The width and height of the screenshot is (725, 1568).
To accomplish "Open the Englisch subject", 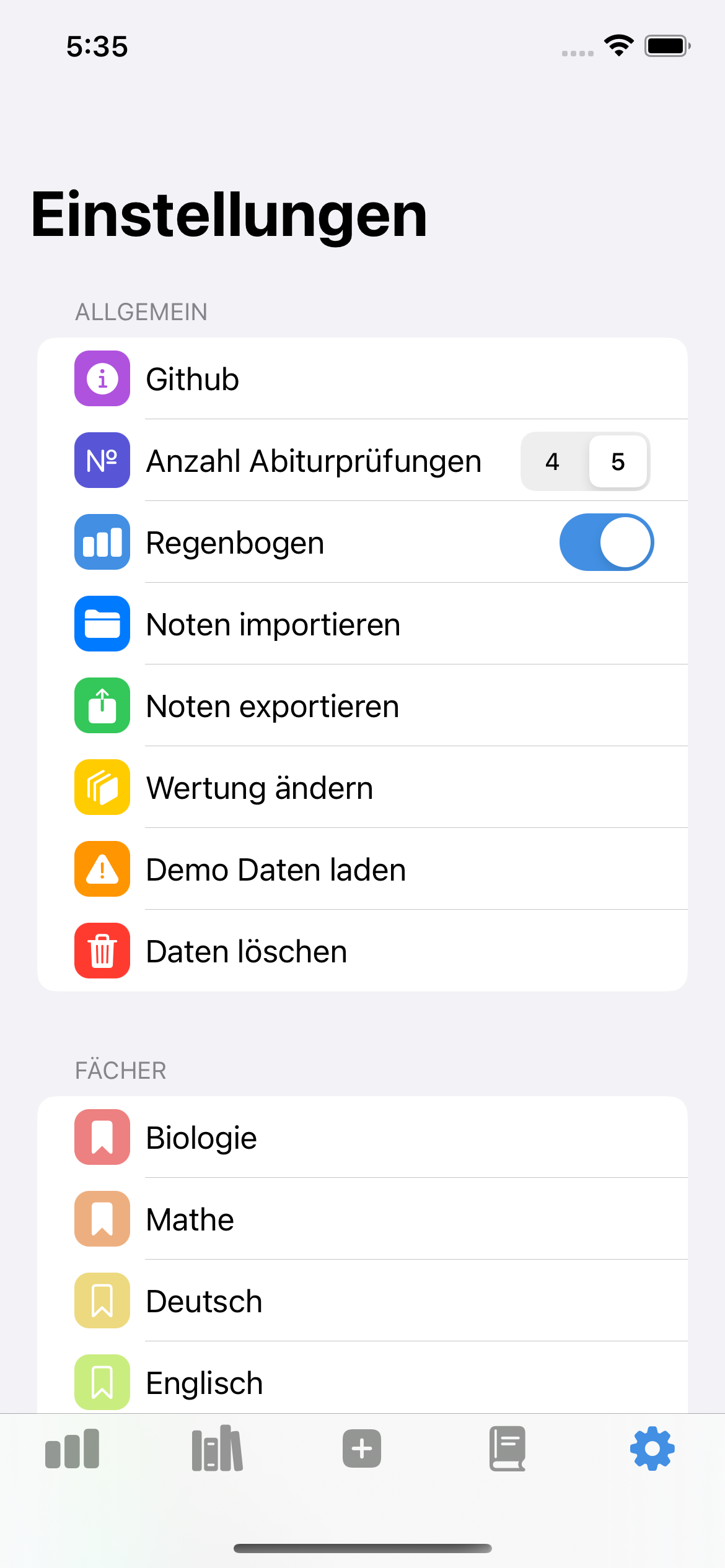I will point(362,1383).
